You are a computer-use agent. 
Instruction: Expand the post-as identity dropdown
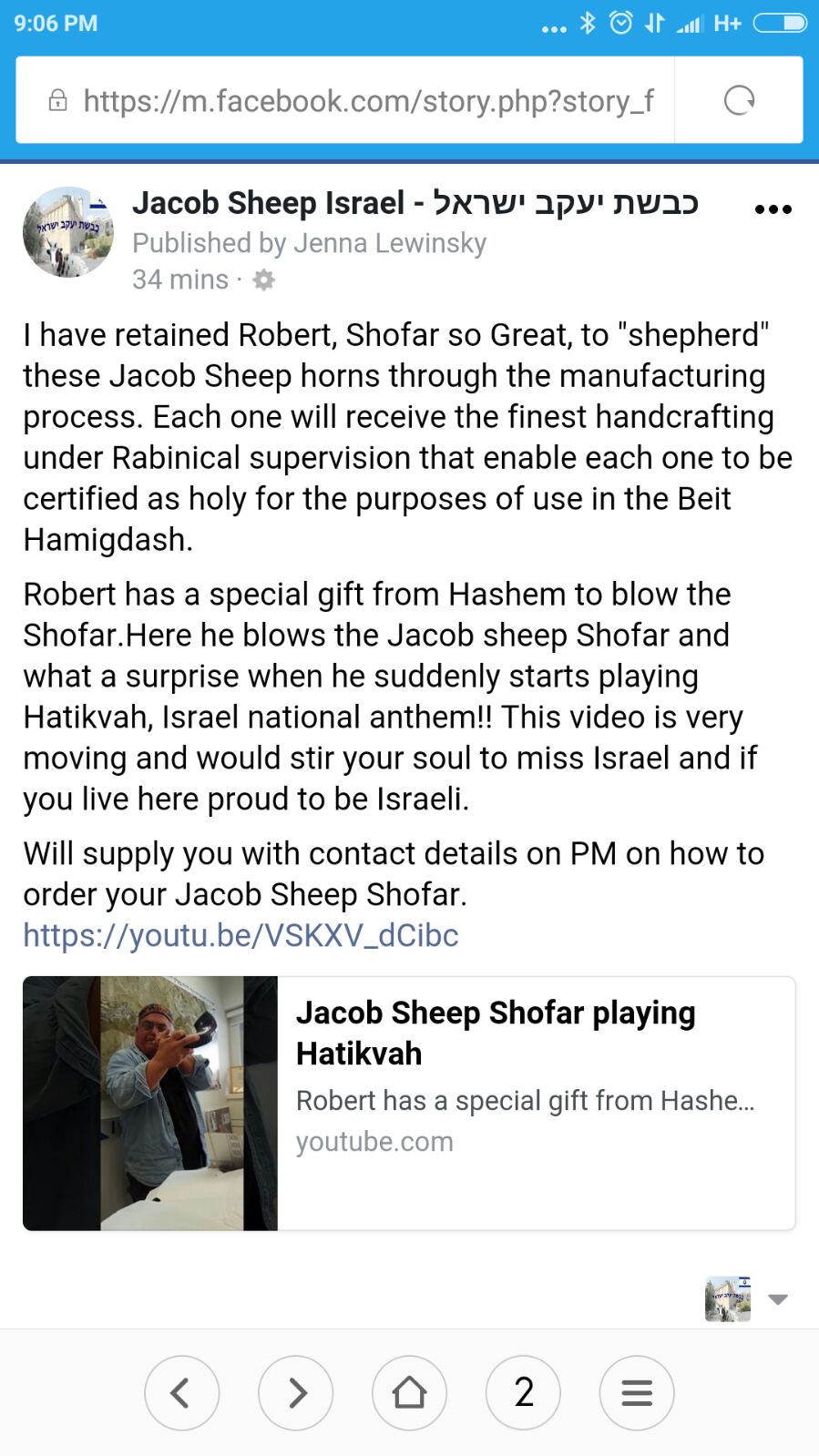777,1299
